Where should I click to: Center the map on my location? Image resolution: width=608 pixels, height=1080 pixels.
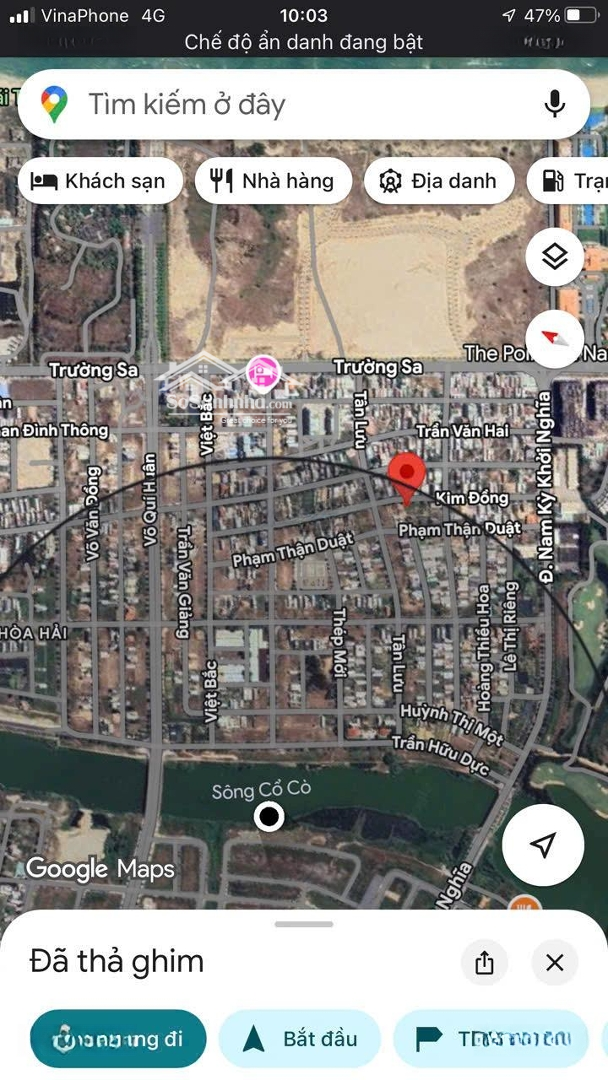click(543, 845)
